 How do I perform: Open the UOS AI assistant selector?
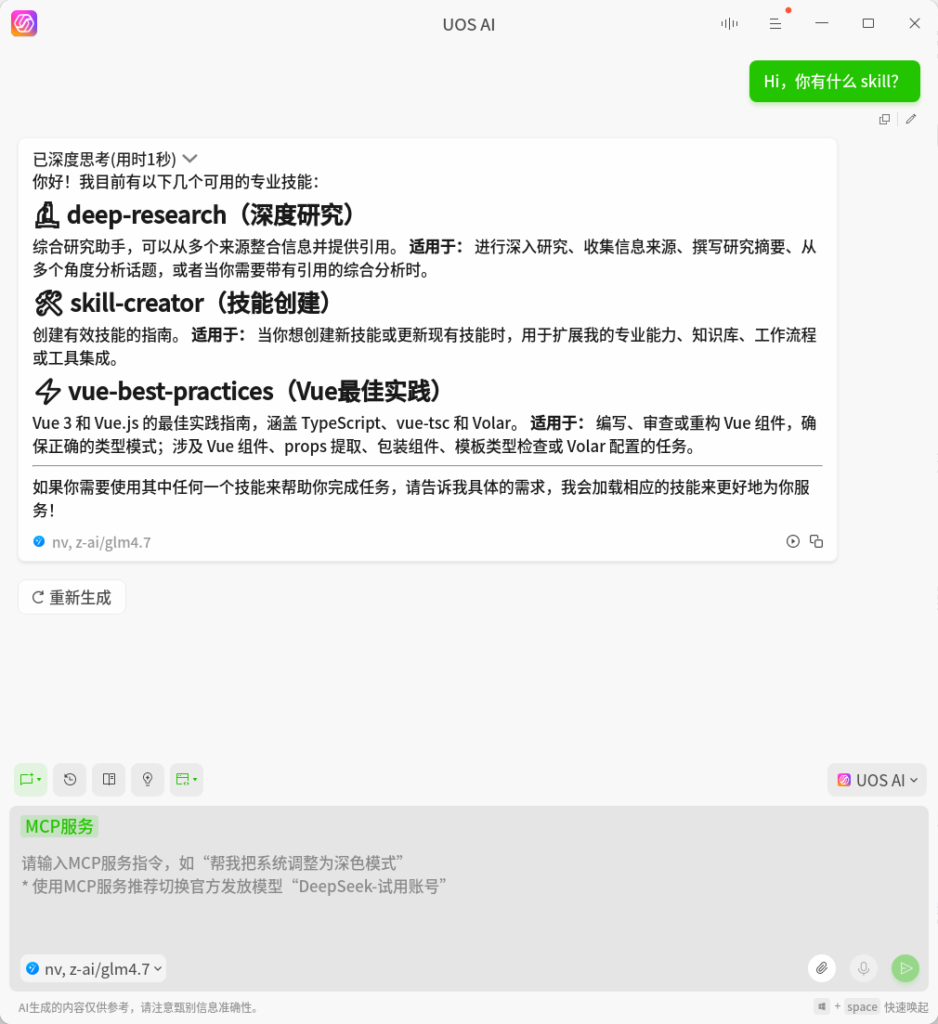coord(877,780)
